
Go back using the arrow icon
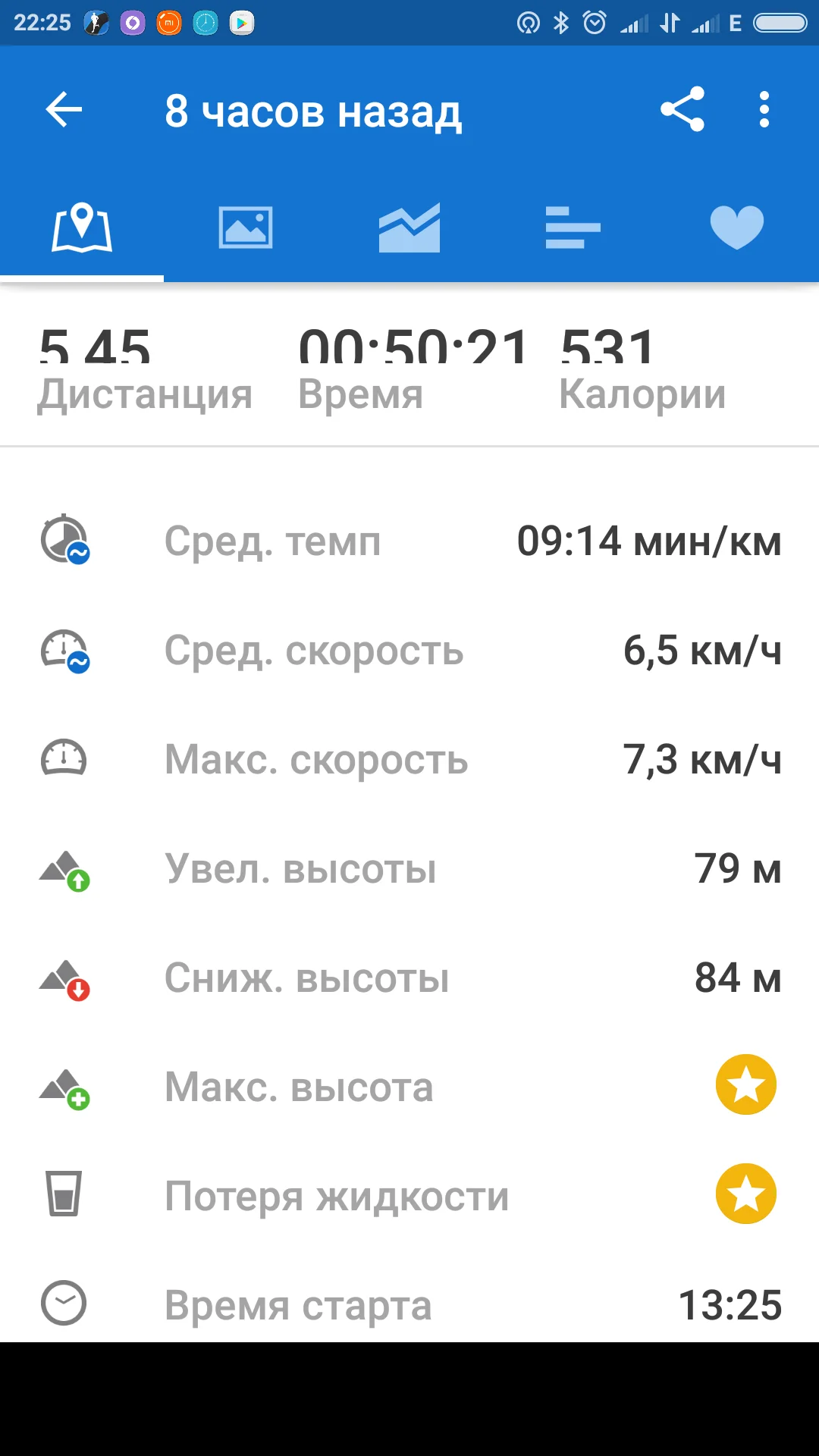pos(64,110)
